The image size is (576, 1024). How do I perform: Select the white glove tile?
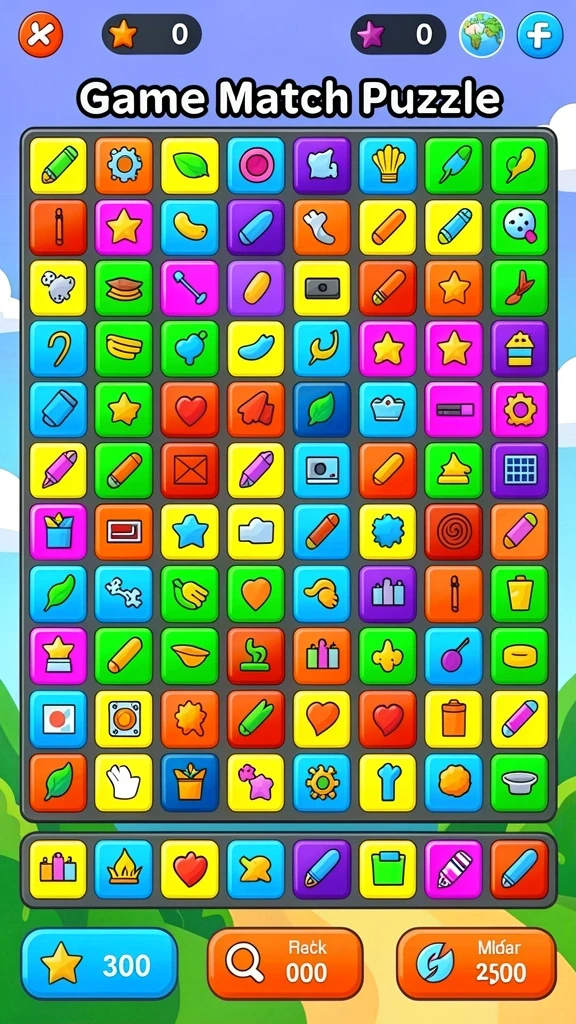pos(123,782)
